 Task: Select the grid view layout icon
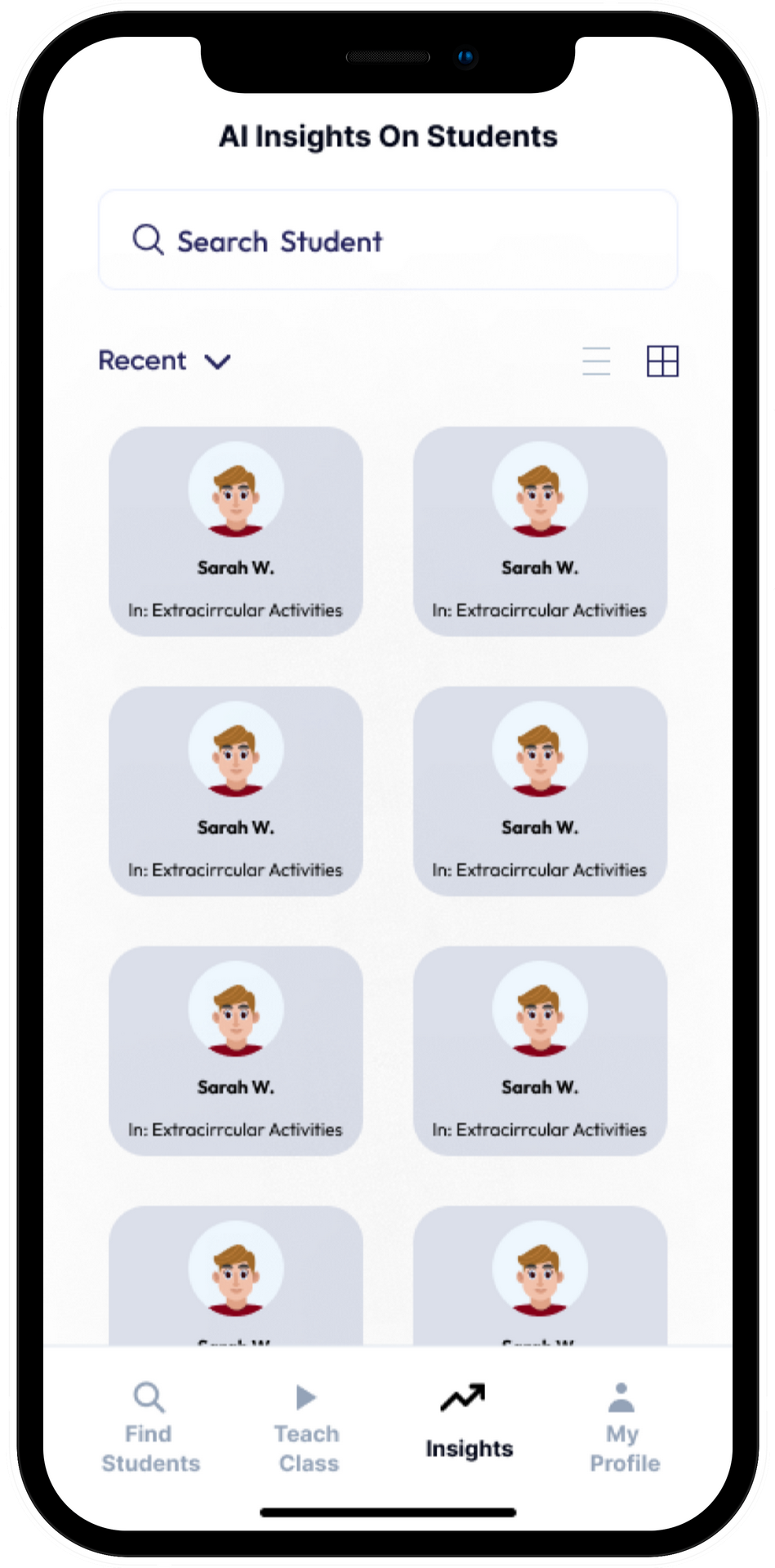click(662, 360)
